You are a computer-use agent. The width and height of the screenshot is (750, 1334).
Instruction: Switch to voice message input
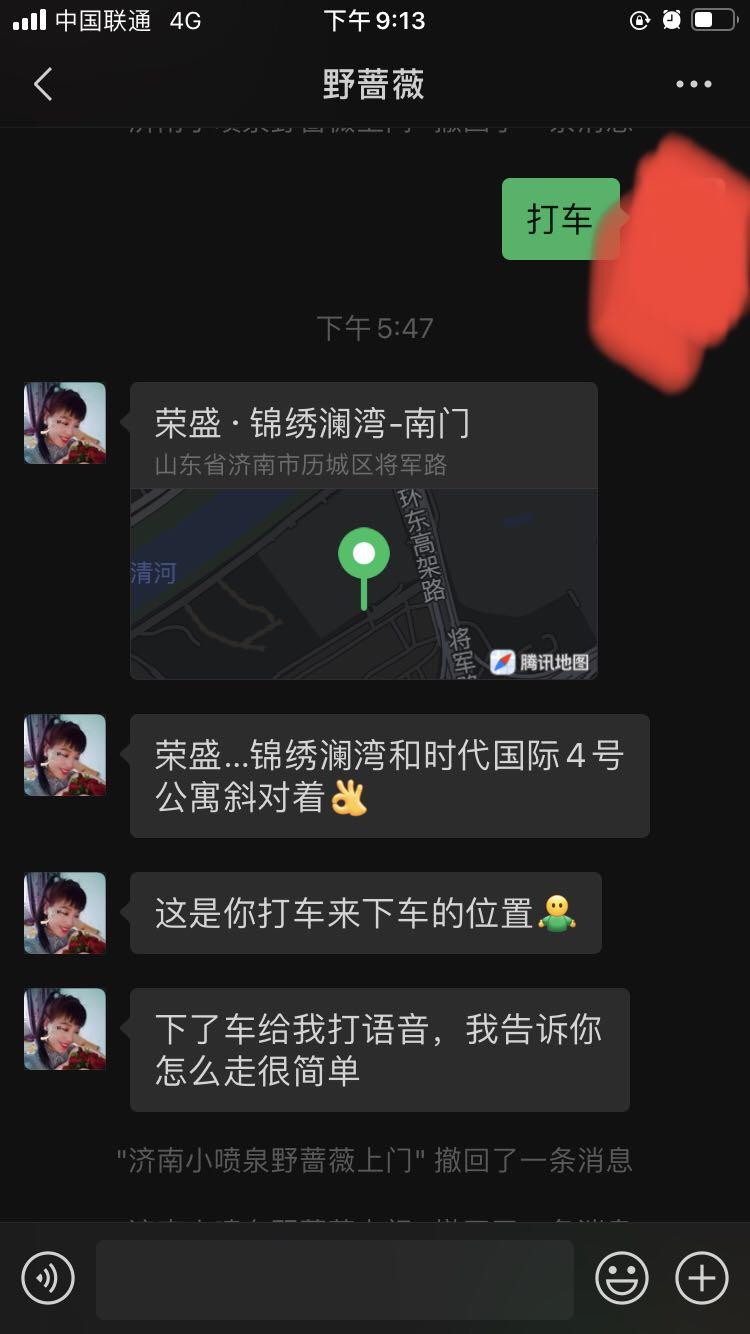click(x=48, y=1278)
